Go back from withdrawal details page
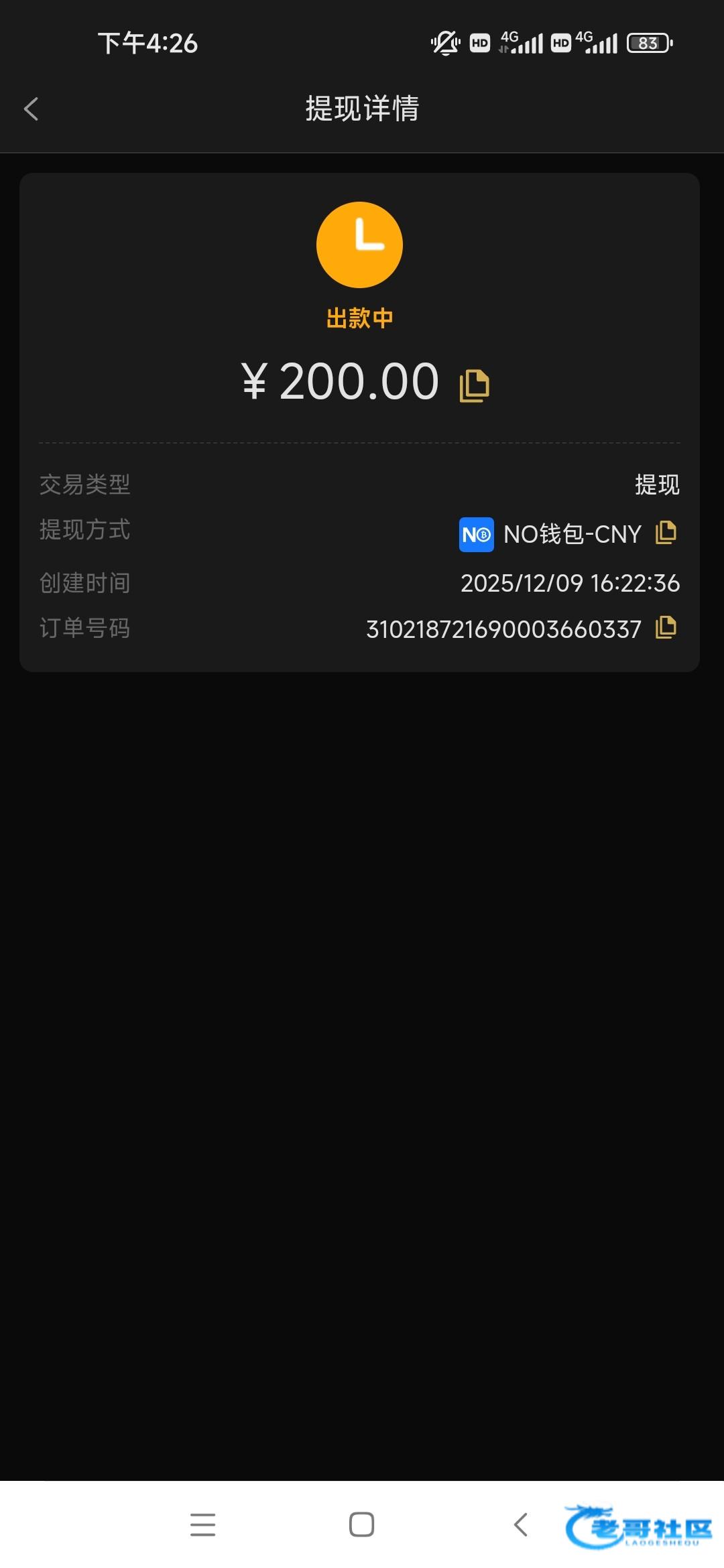Screen dimensions: 724x1568 pos(32,109)
